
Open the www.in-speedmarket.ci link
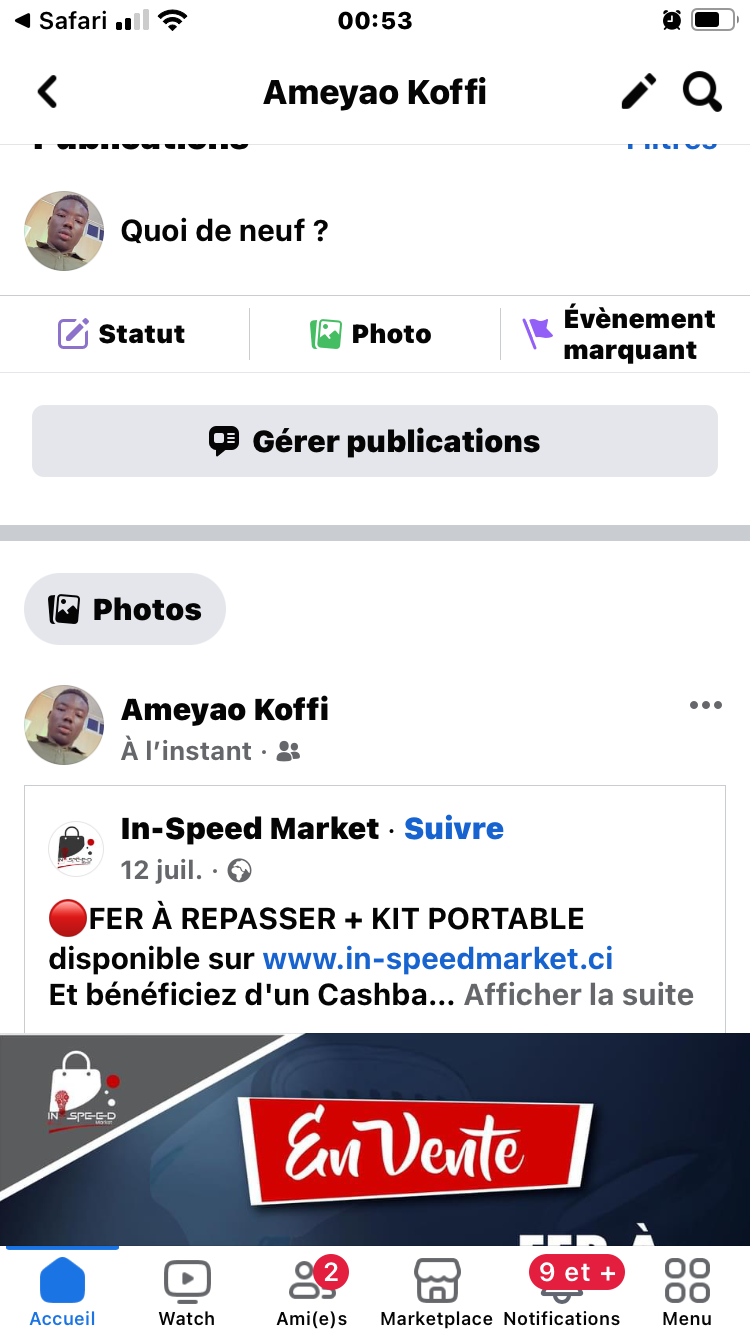(x=437, y=959)
